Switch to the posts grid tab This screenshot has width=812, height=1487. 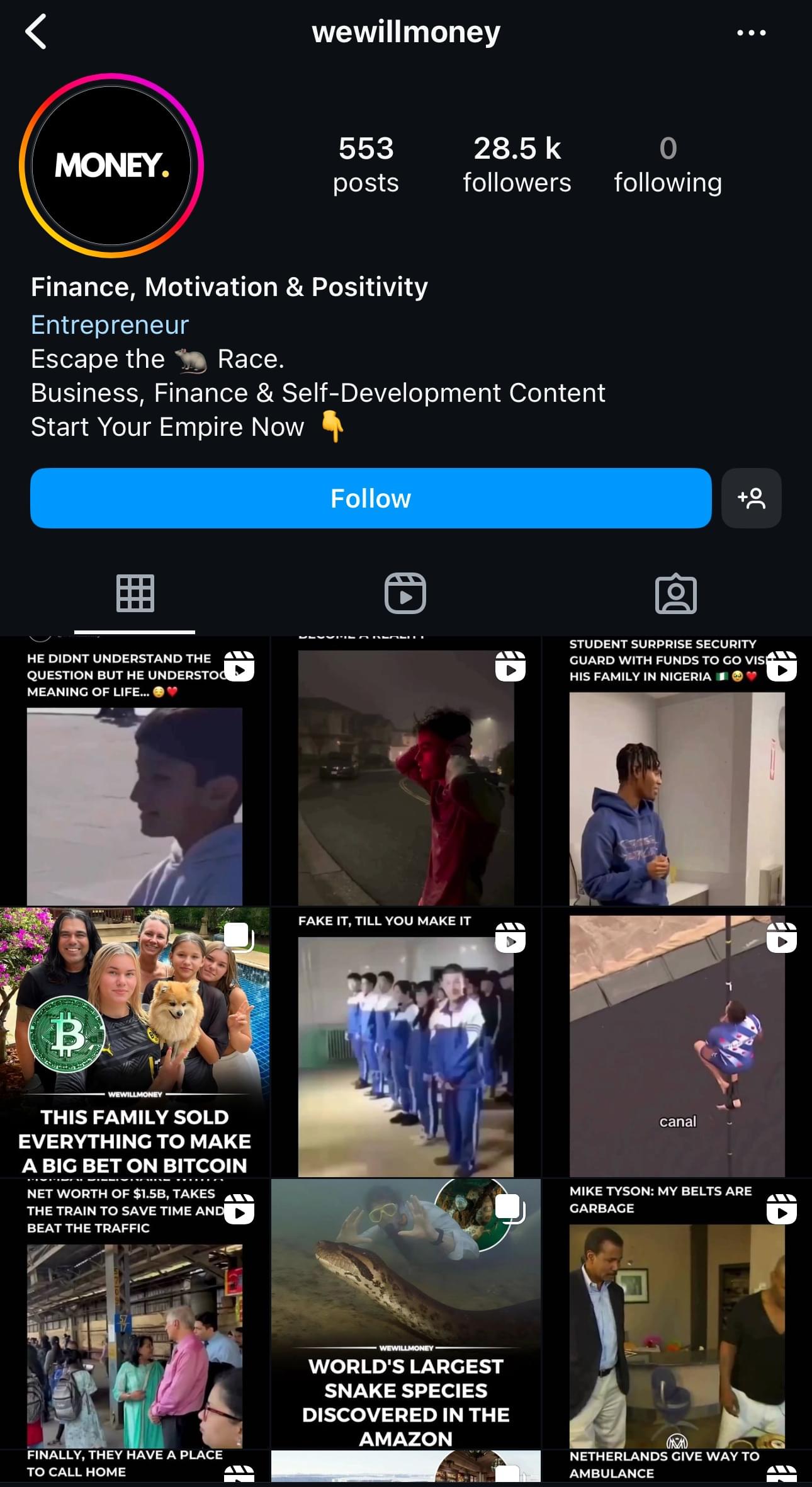pos(135,593)
